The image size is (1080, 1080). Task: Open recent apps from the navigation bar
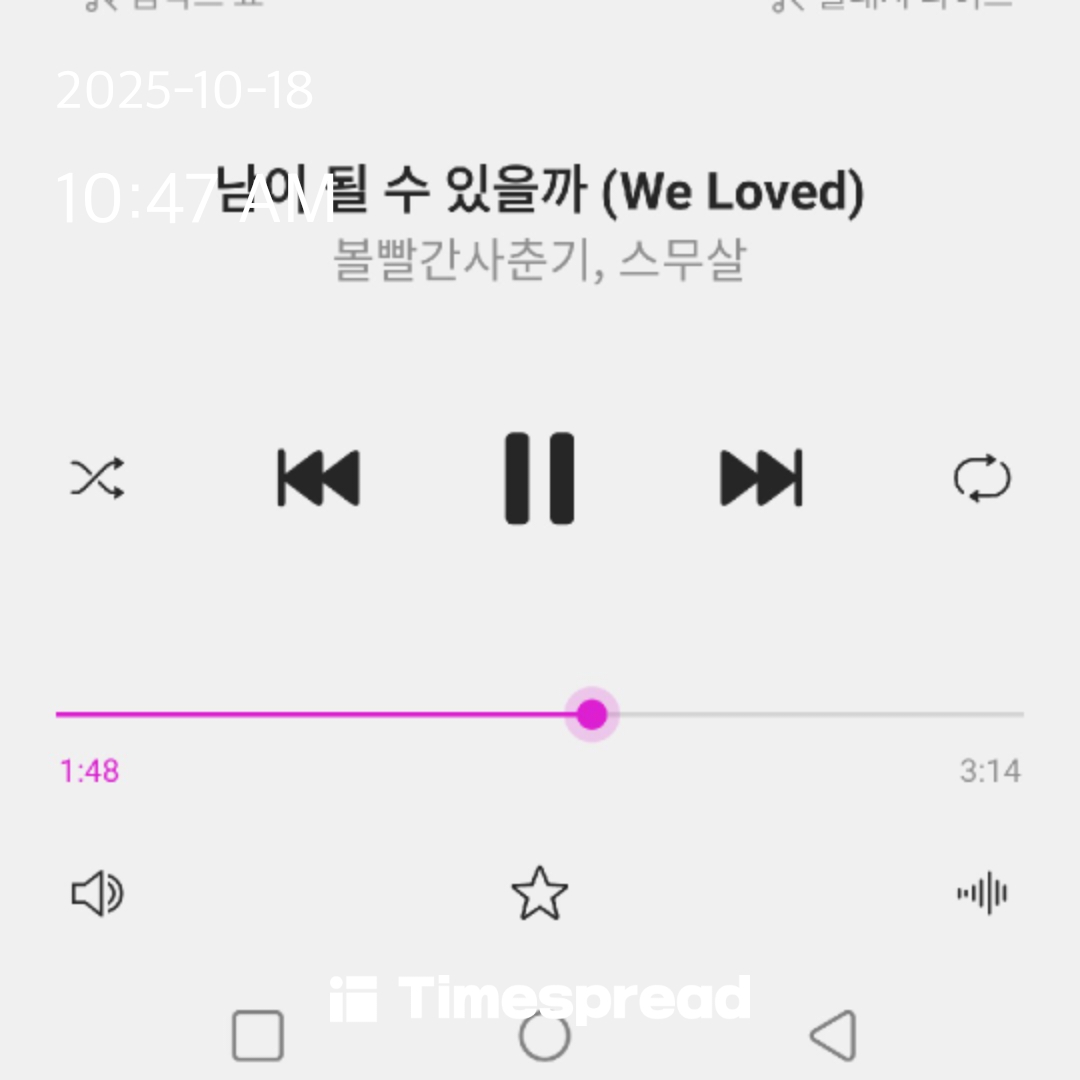pyautogui.click(x=258, y=1035)
